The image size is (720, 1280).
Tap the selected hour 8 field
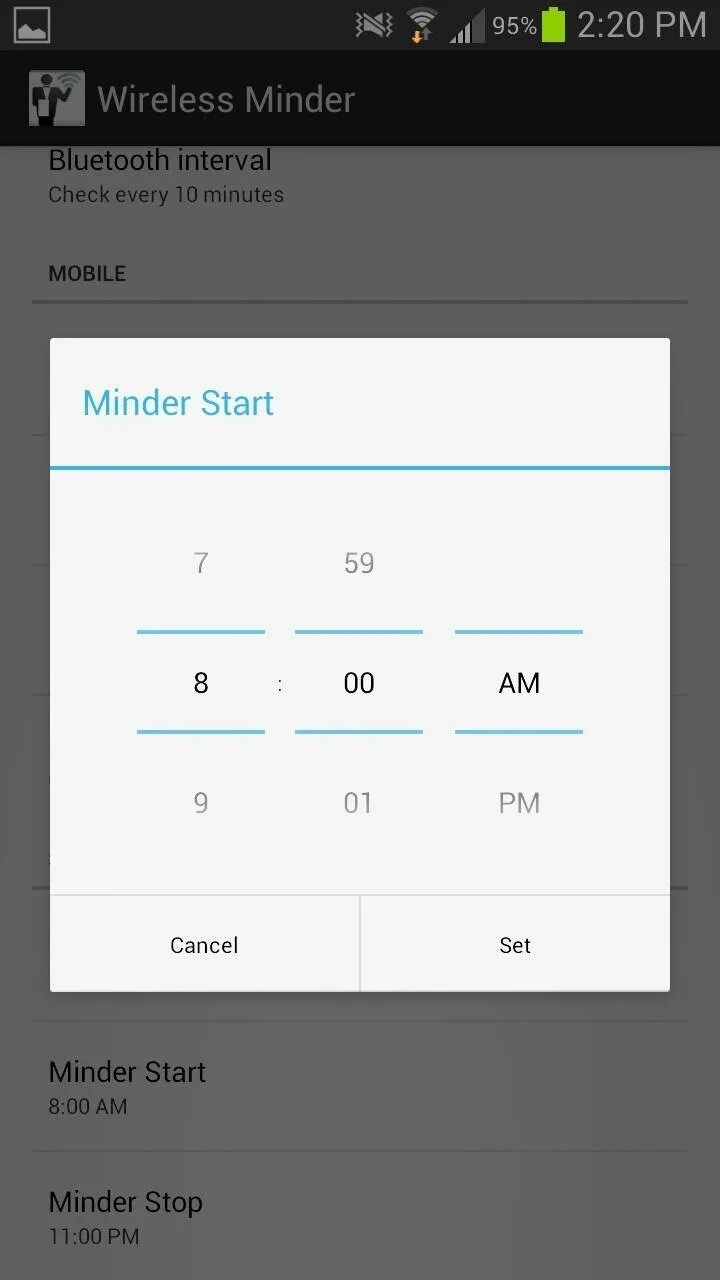pos(201,683)
